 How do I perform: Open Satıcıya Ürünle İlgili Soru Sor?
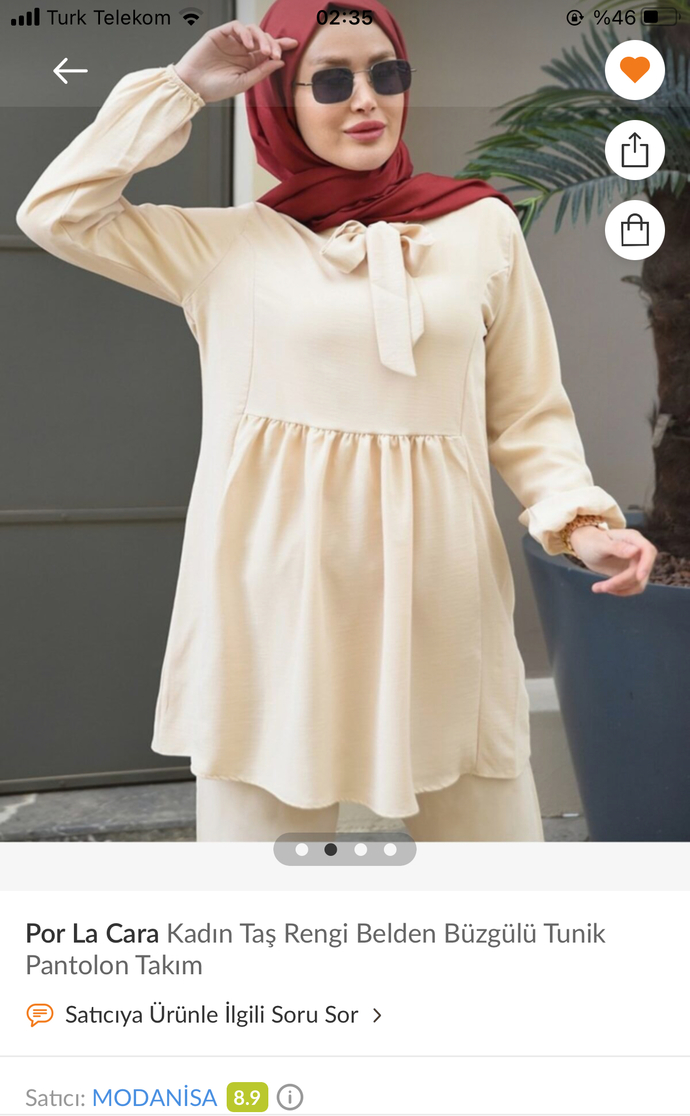pos(204,1014)
